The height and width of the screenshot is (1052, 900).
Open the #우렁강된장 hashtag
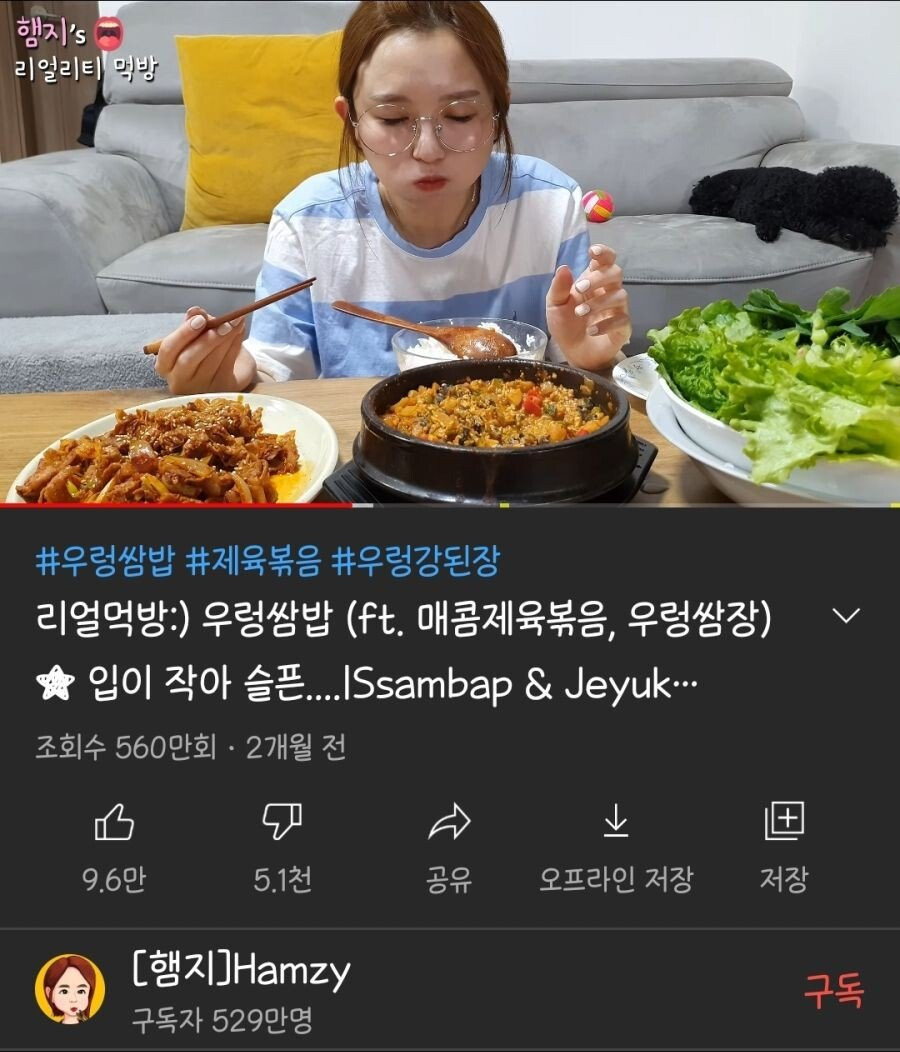point(415,562)
